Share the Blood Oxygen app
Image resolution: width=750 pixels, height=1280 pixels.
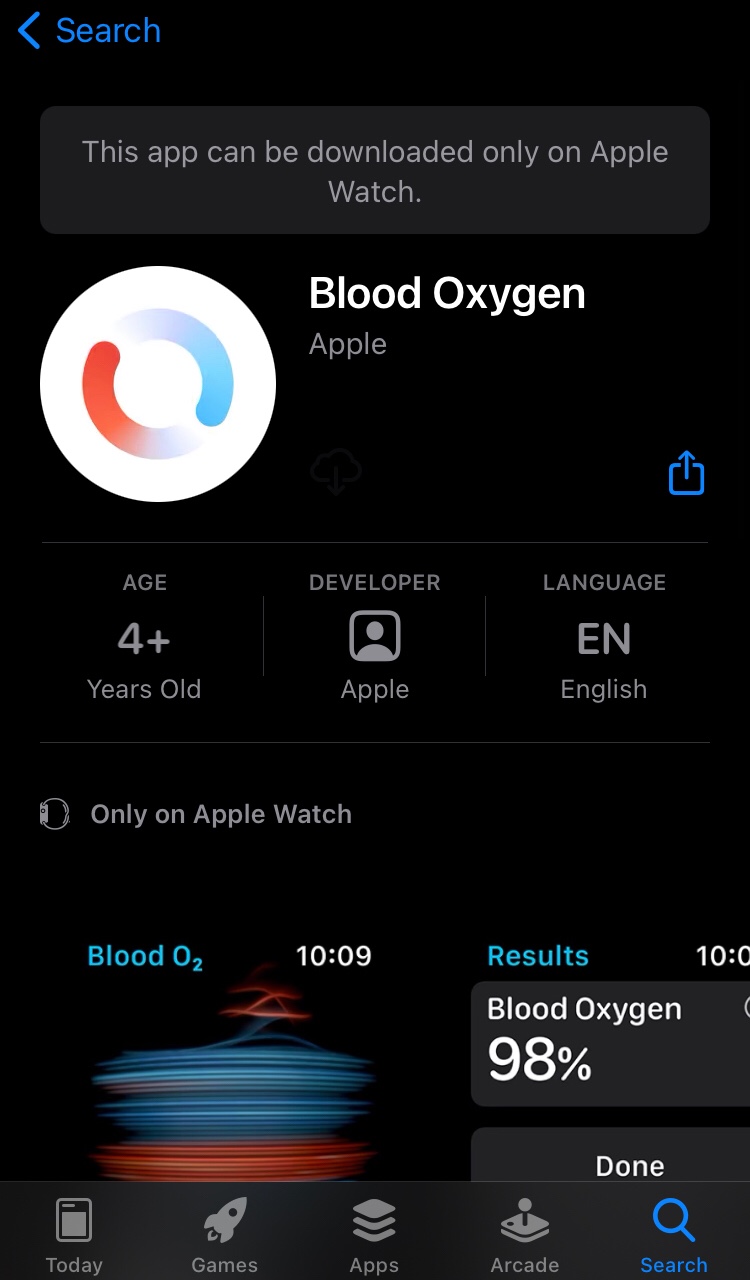[x=686, y=472]
